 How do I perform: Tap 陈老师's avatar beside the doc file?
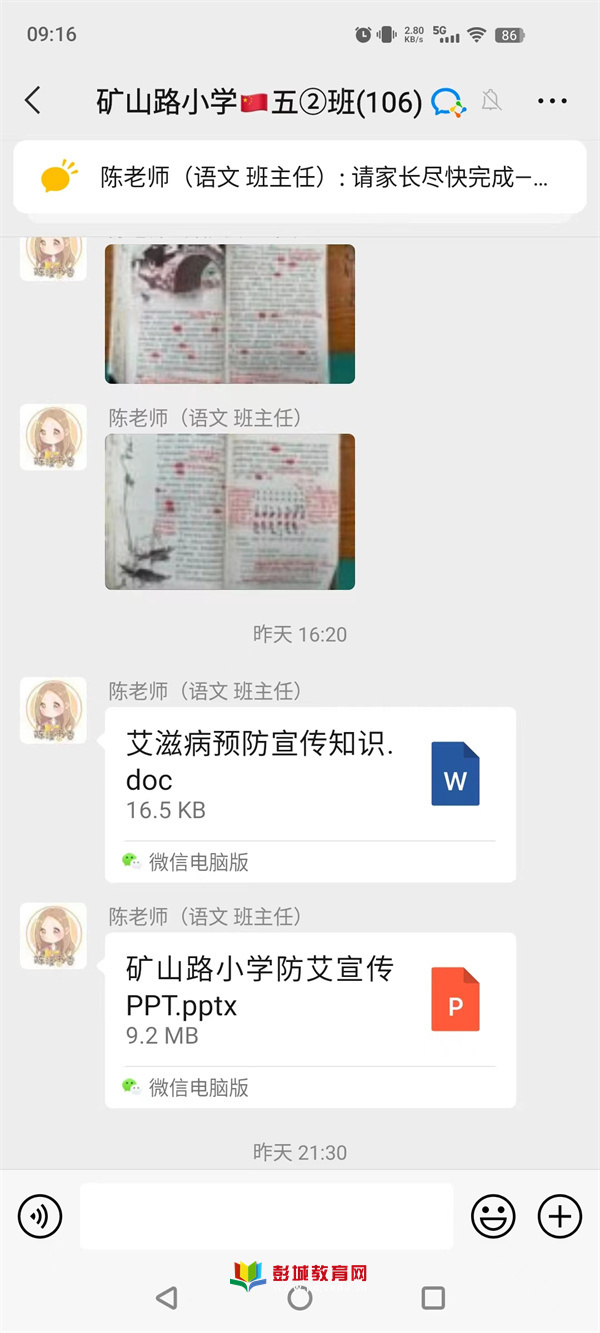53,710
